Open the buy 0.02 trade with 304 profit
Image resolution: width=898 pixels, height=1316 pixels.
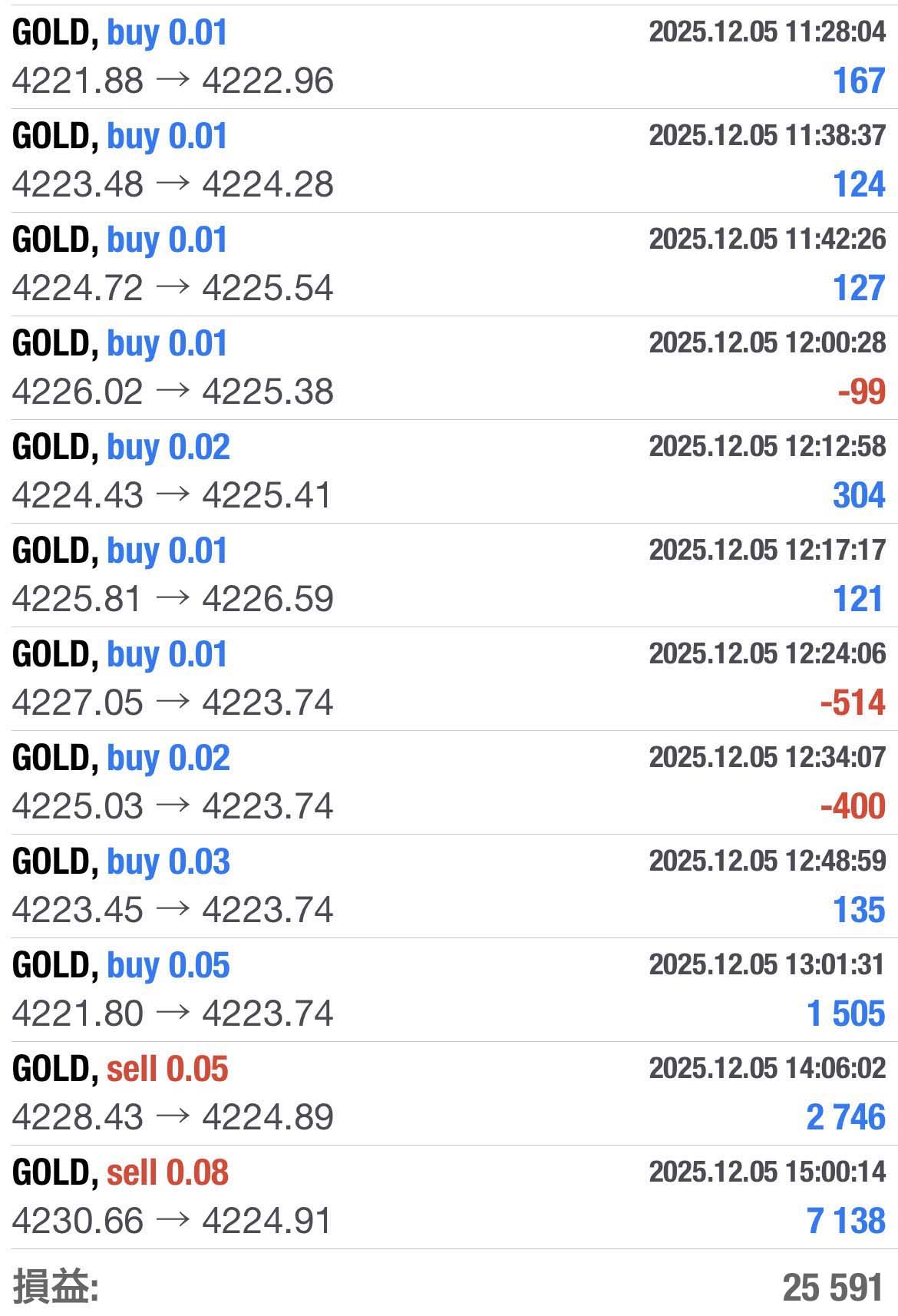coord(449,471)
